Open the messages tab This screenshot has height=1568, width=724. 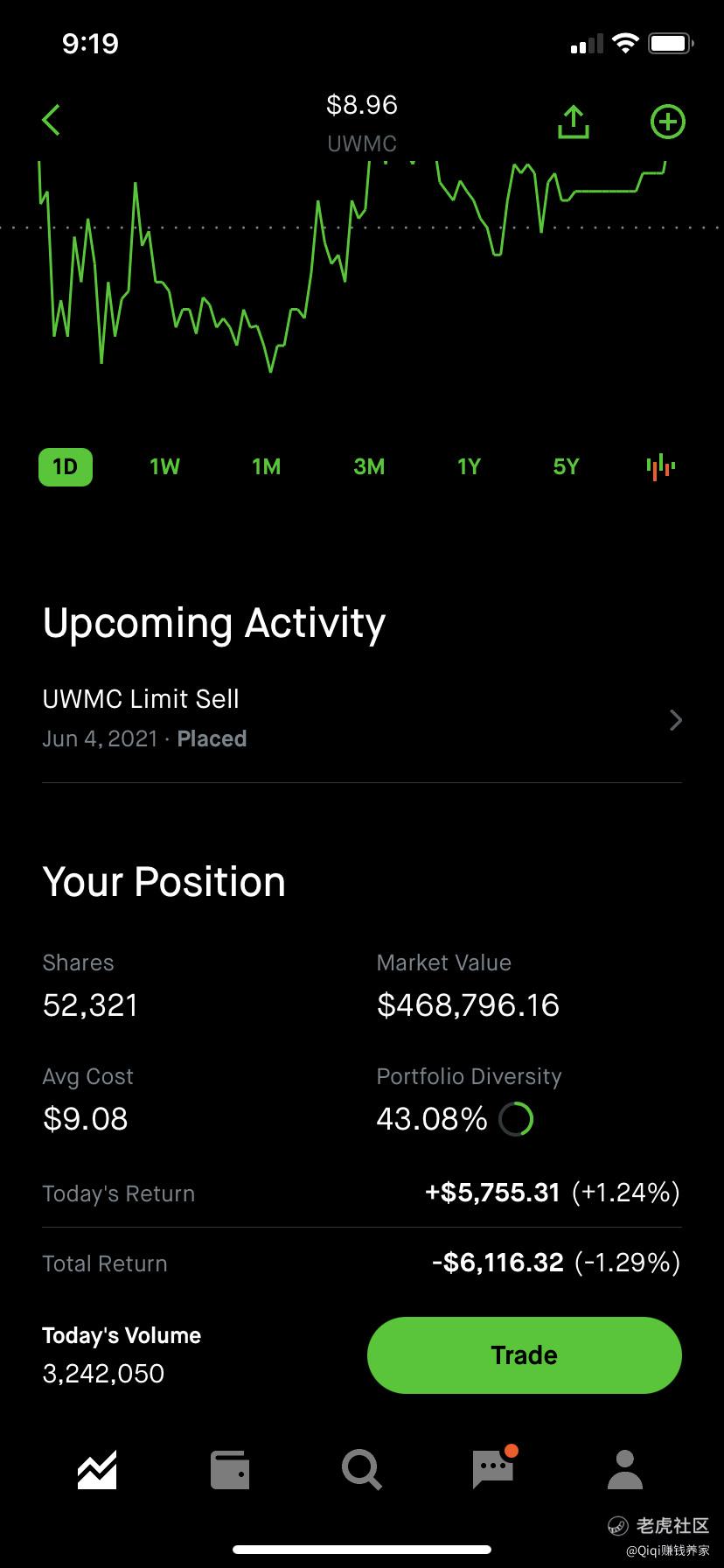tap(494, 1467)
